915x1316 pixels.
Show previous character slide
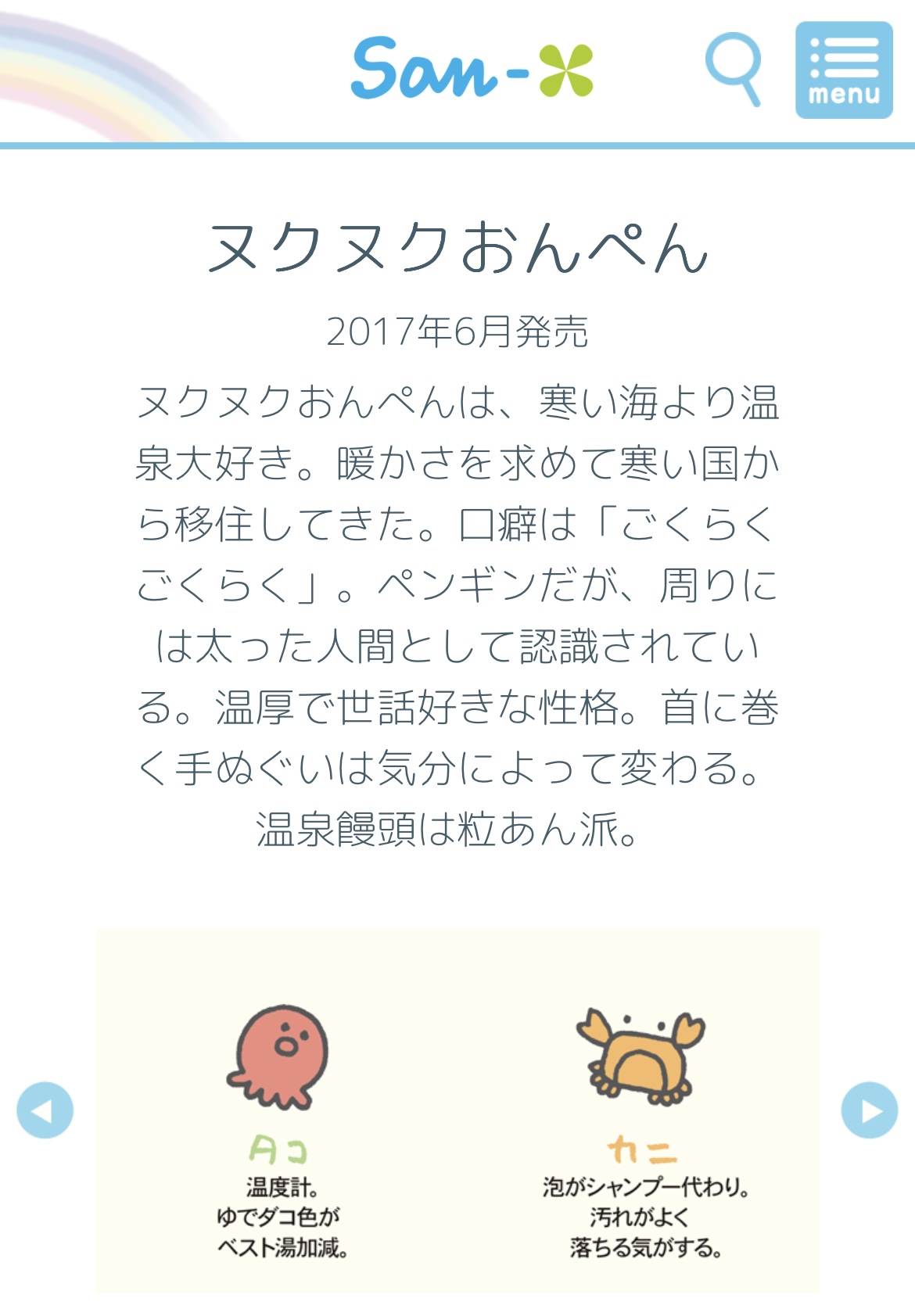click(x=45, y=1110)
